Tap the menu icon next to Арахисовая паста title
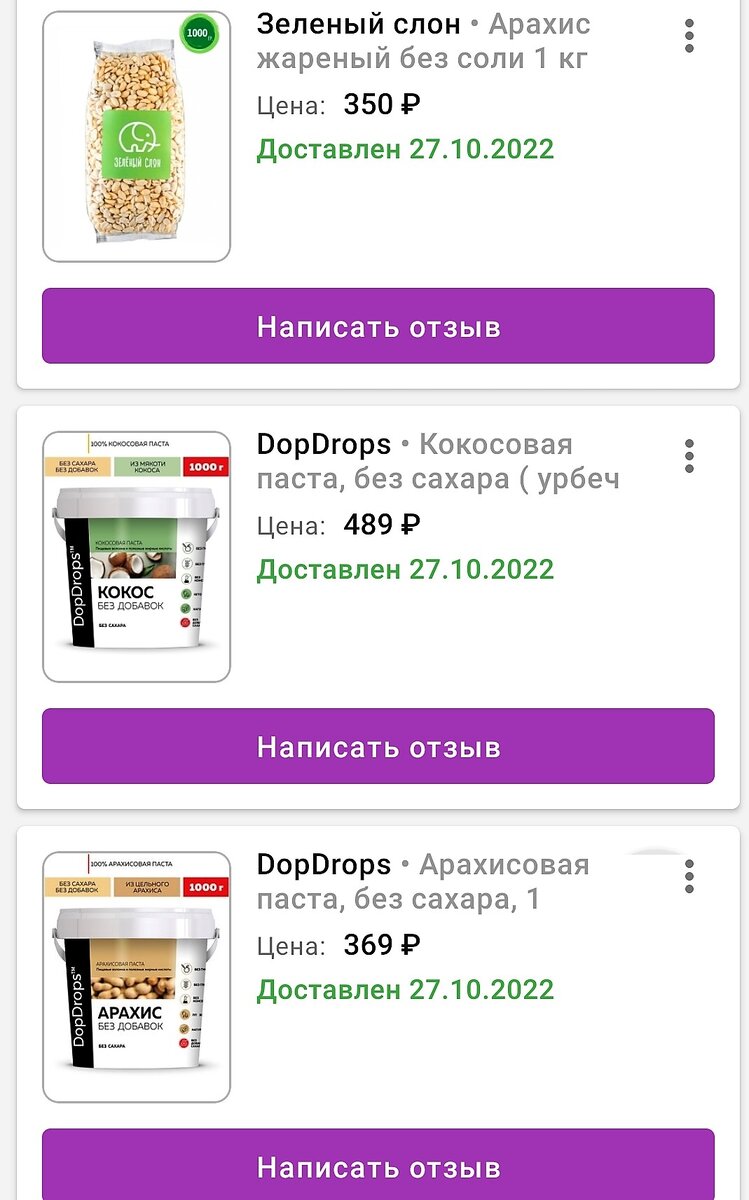 [x=687, y=874]
